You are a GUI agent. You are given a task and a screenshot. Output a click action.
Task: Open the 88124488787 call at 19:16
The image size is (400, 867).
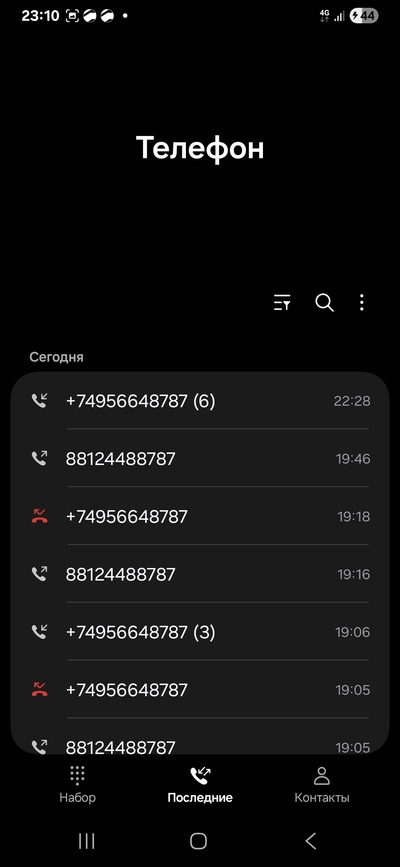click(x=200, y=574)
